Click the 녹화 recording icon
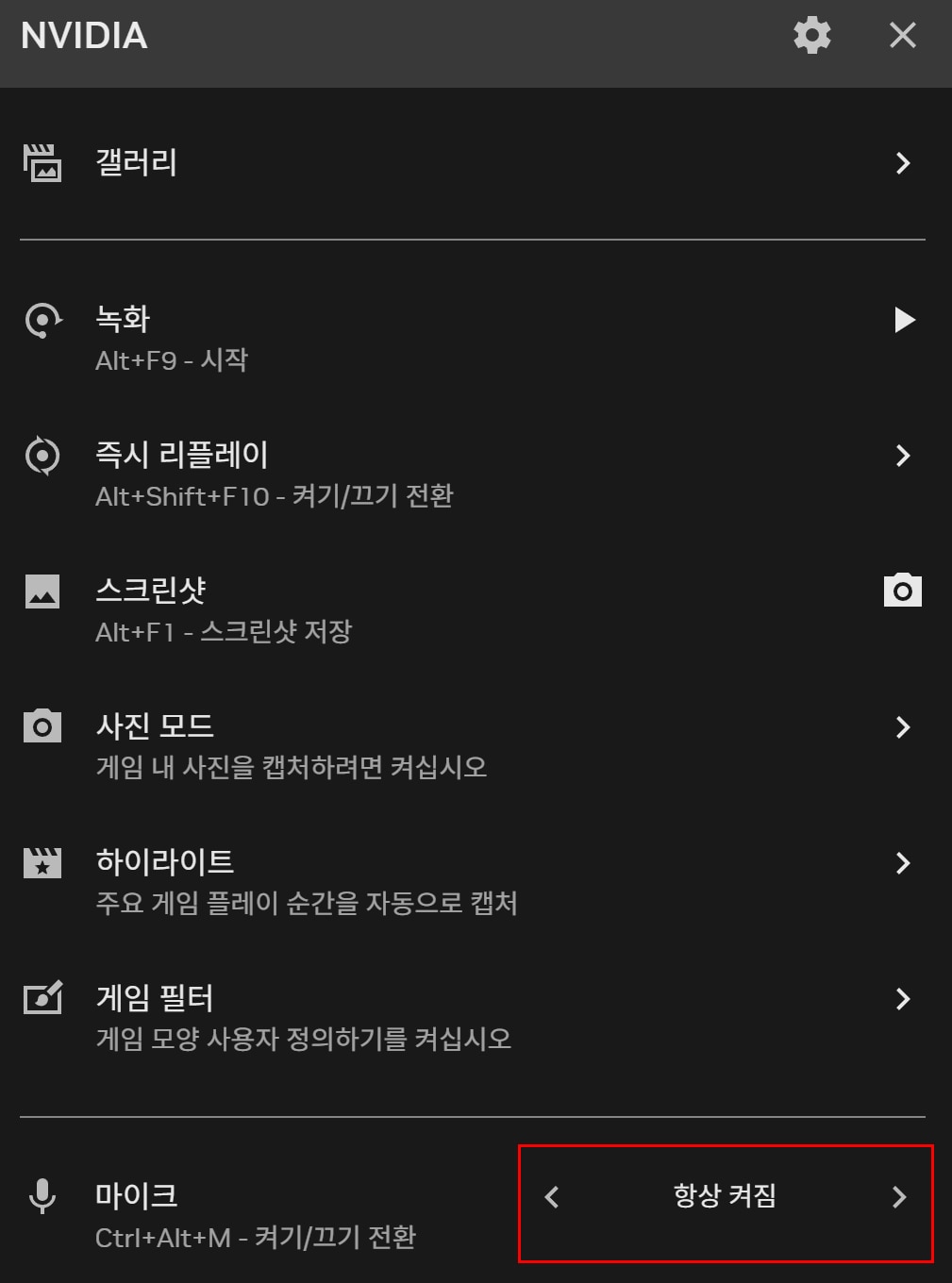The height and width of the screenshot is (1283, 952). [42, 321]
